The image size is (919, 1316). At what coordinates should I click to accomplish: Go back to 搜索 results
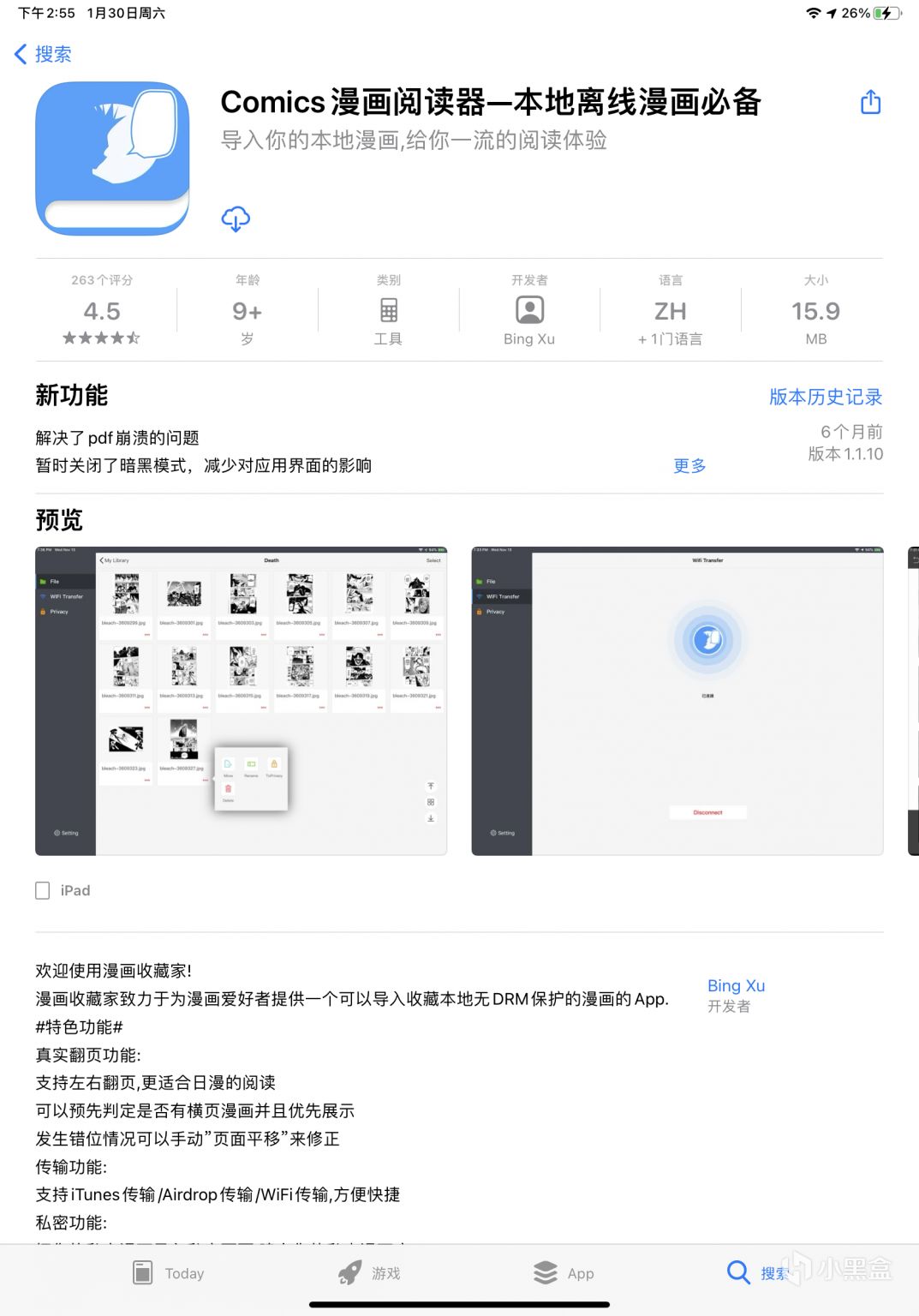pyautogui.click(x=43, y=54)
